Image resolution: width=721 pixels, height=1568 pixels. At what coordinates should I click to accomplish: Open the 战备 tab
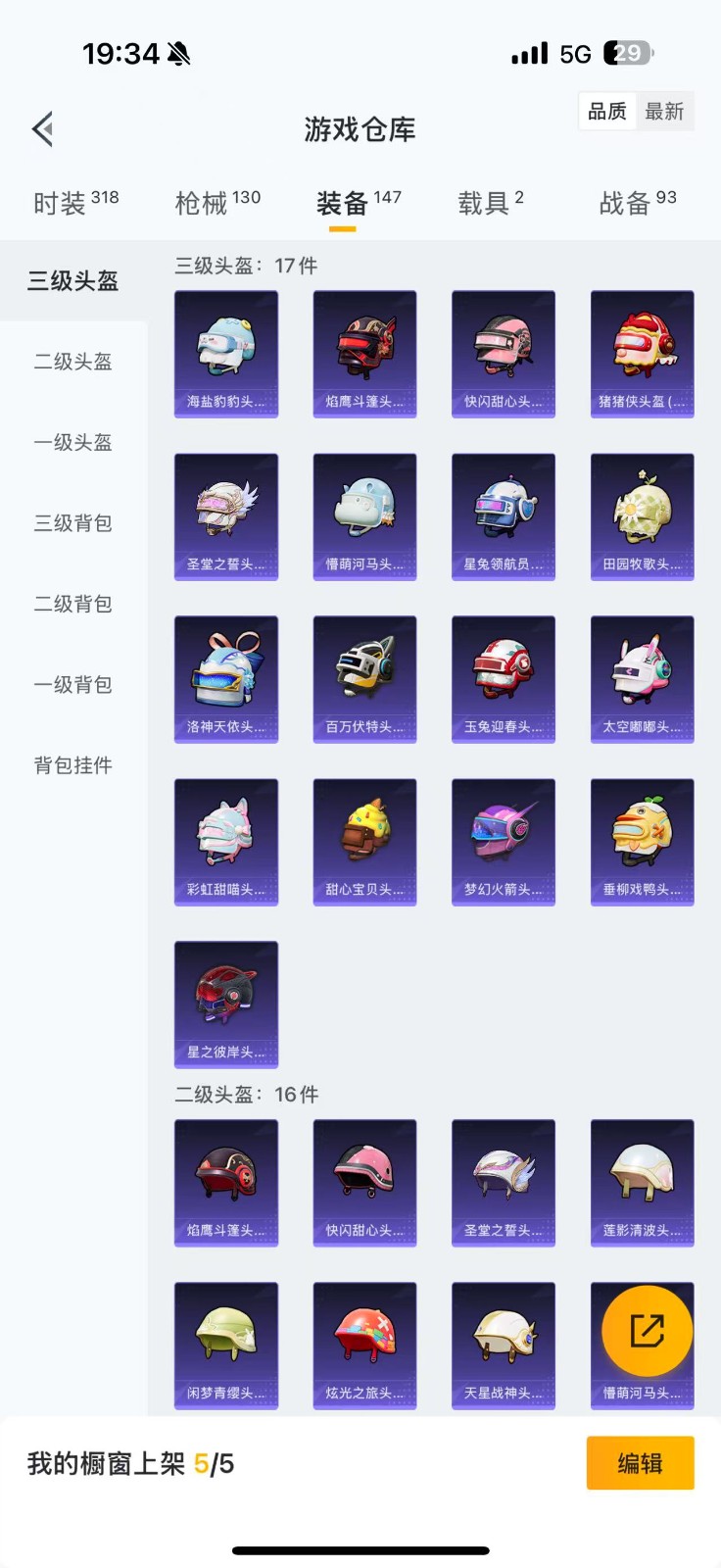click(638, 203)
